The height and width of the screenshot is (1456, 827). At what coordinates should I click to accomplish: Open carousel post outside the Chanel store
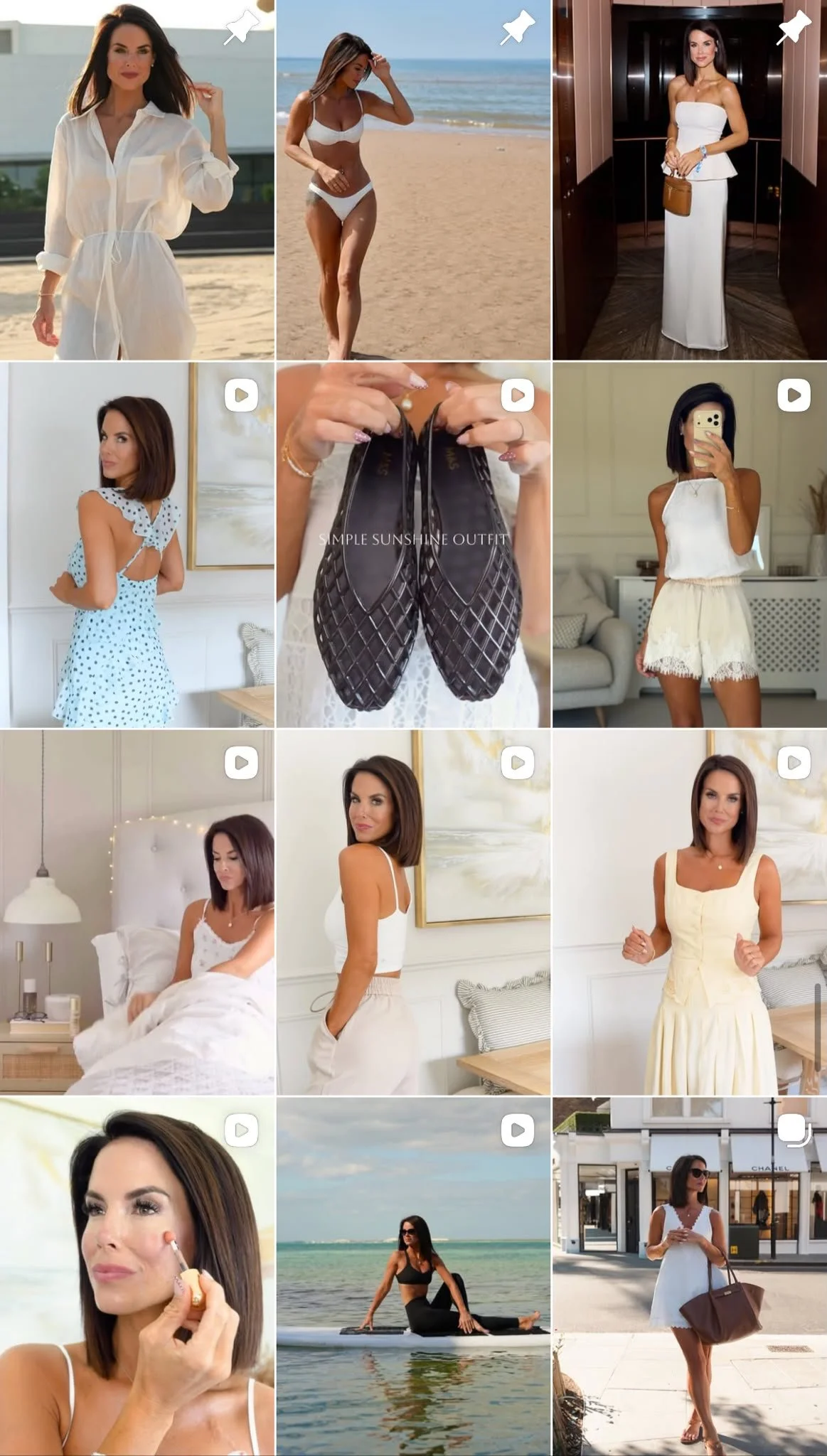(x=690, y=1277)
